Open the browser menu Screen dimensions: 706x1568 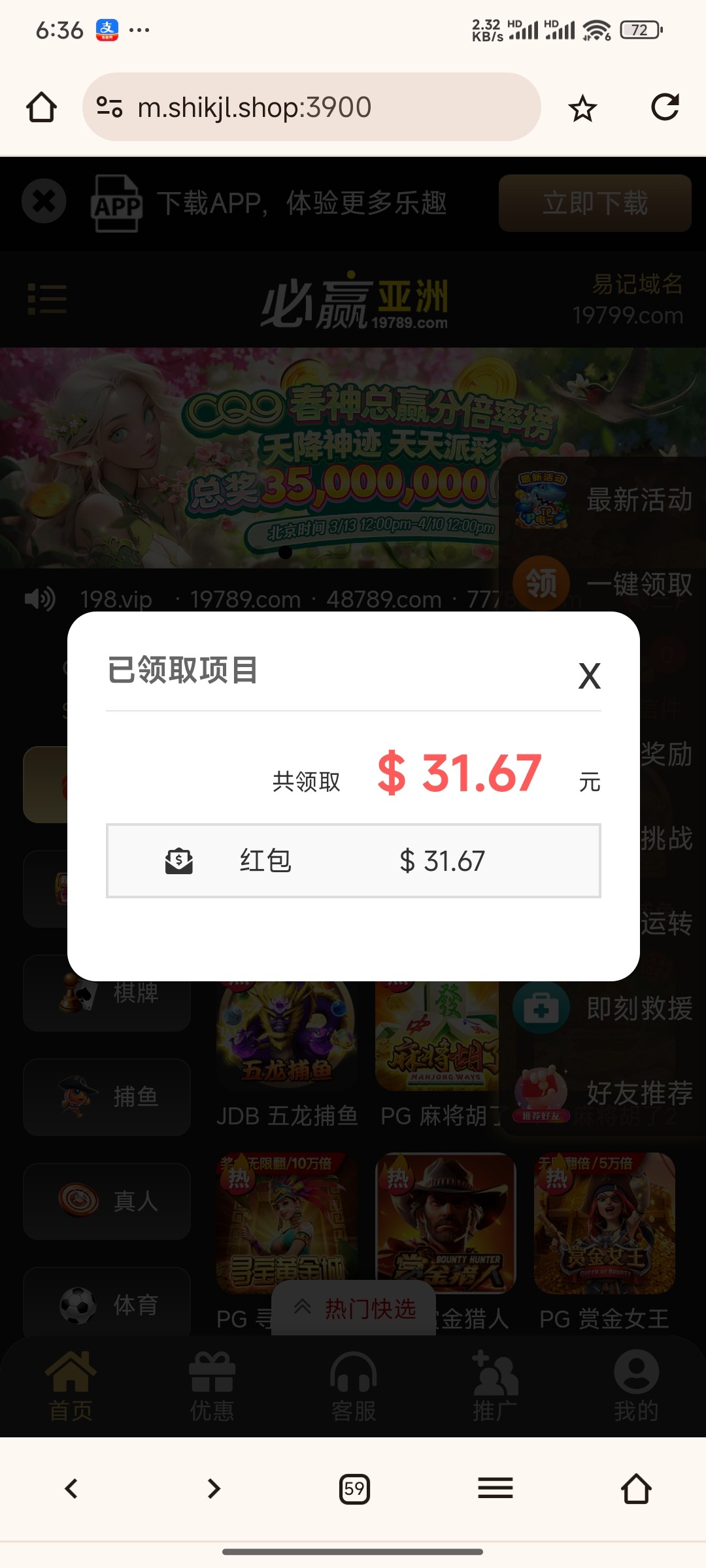(495, 1489)
